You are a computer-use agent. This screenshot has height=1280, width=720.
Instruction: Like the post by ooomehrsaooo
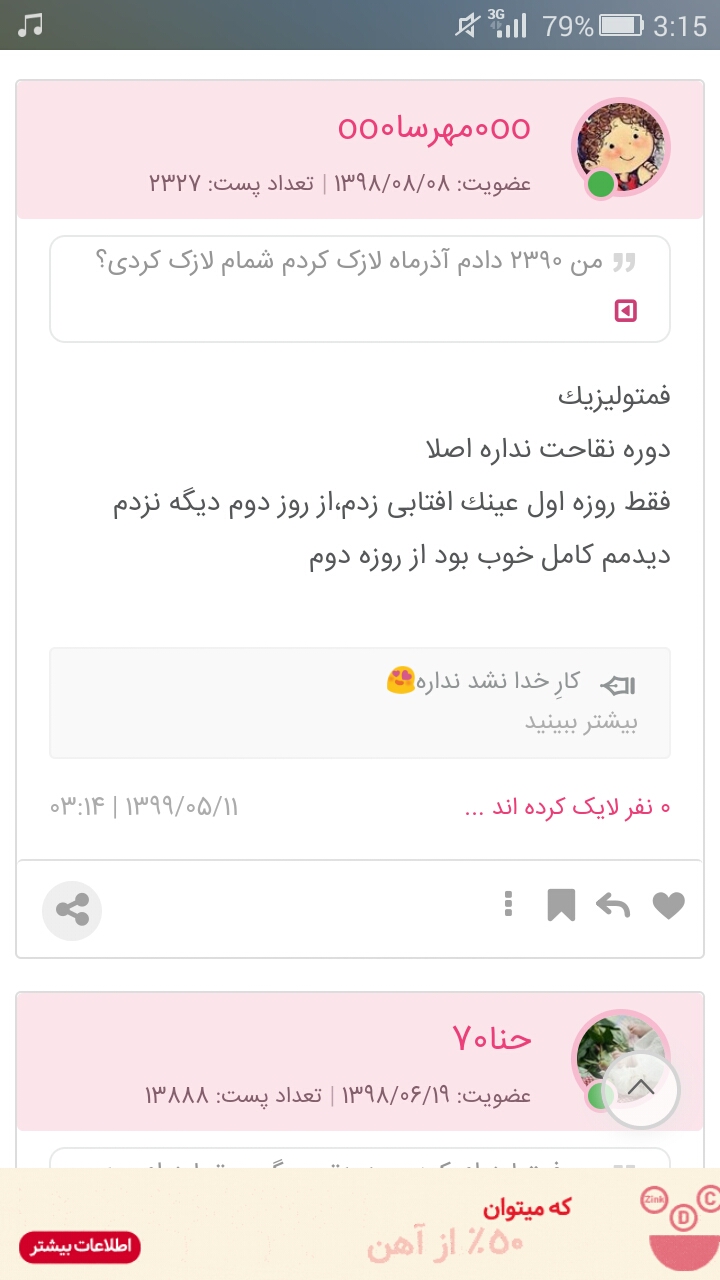point(668,906)
